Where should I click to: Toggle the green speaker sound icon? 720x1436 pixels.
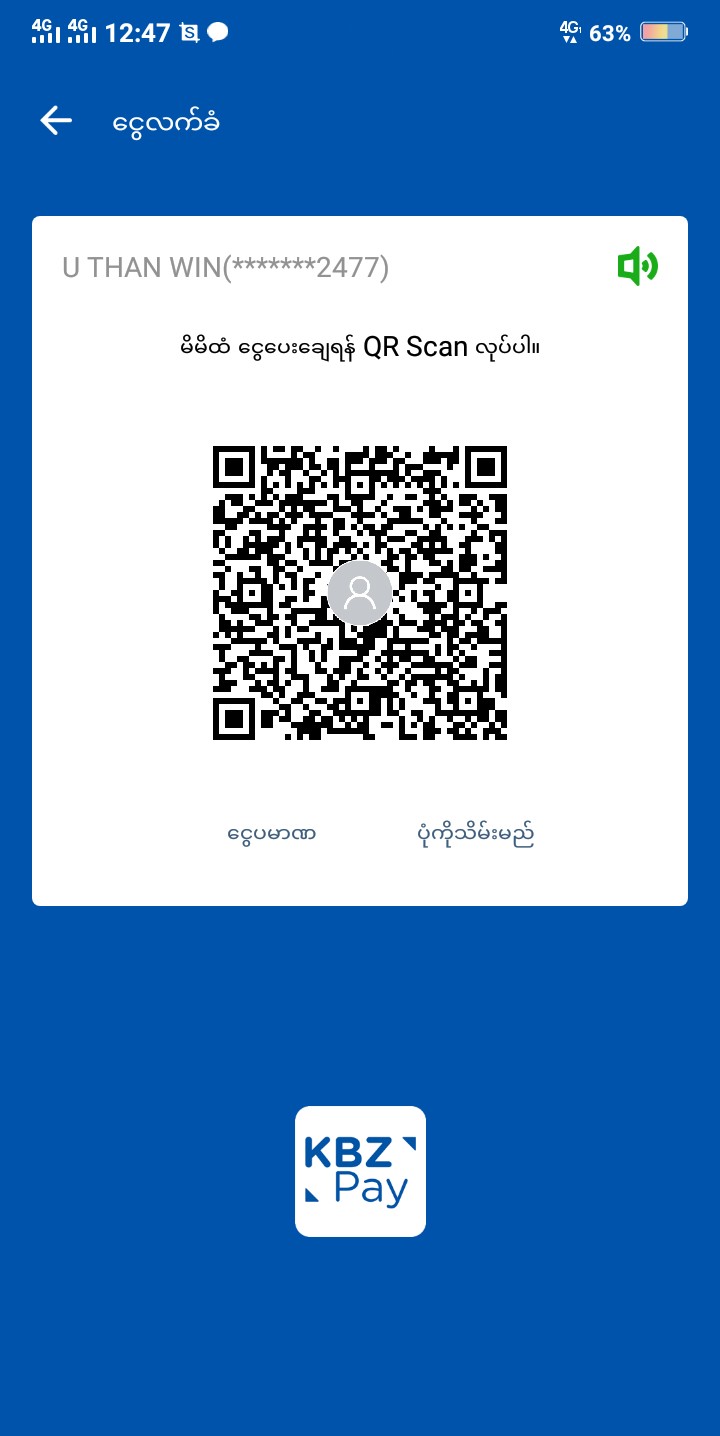click(637, 267)
